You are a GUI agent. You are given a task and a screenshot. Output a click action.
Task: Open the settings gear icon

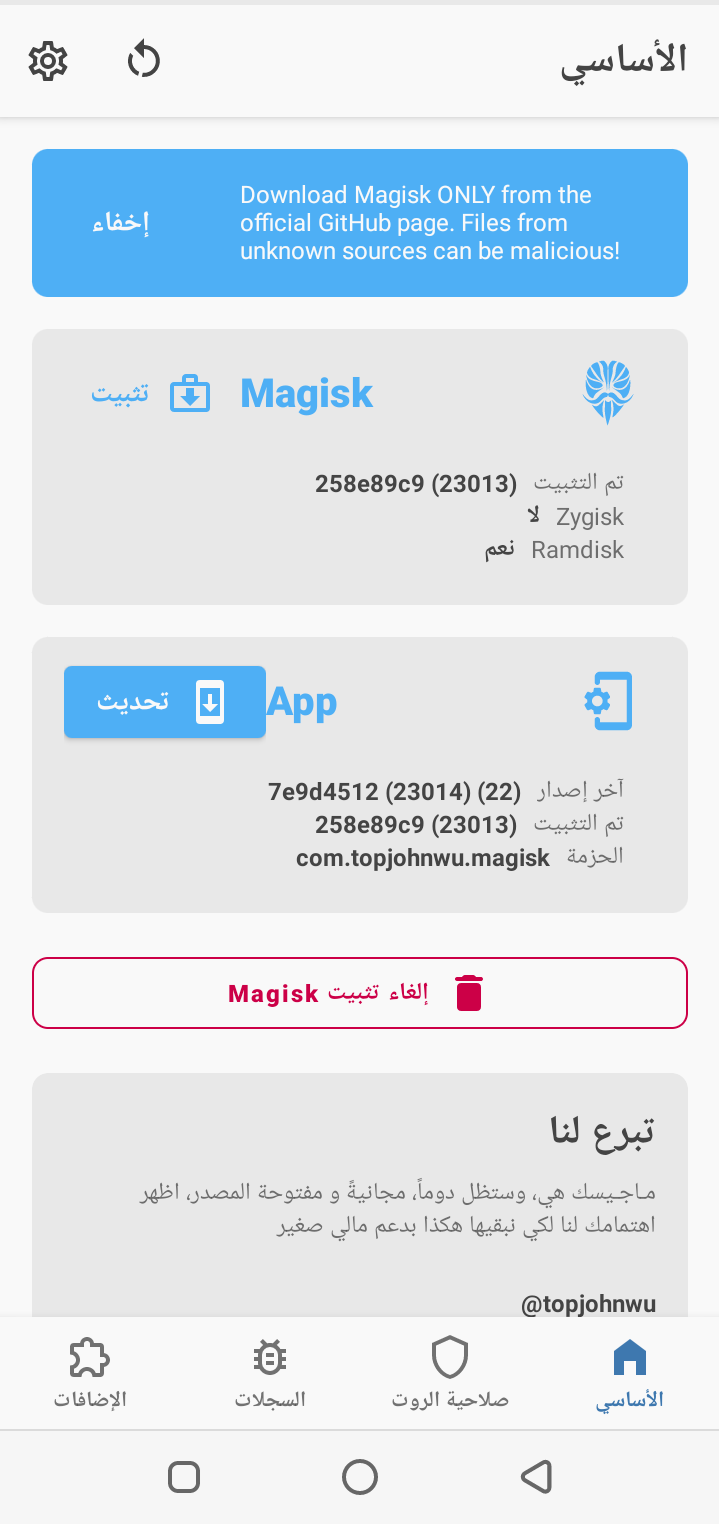[x=47, y=61]
